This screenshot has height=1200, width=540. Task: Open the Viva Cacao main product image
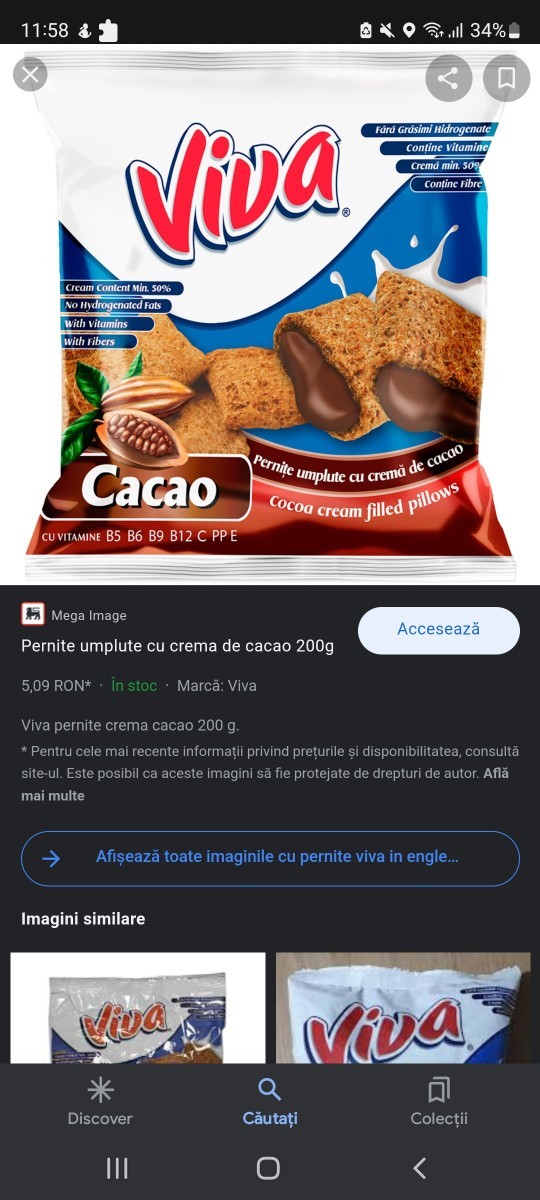coord(270,315)
